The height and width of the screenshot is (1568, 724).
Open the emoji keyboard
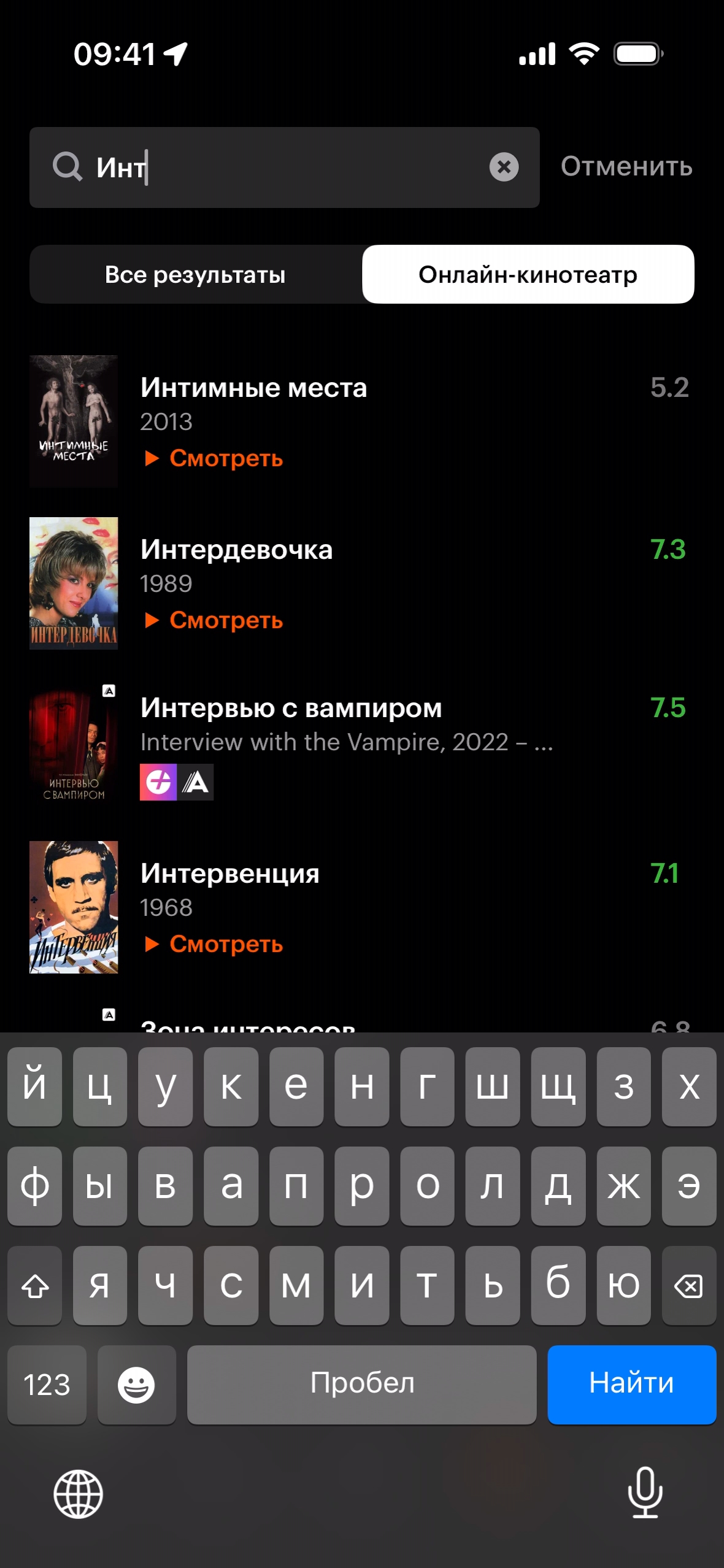136,1384
